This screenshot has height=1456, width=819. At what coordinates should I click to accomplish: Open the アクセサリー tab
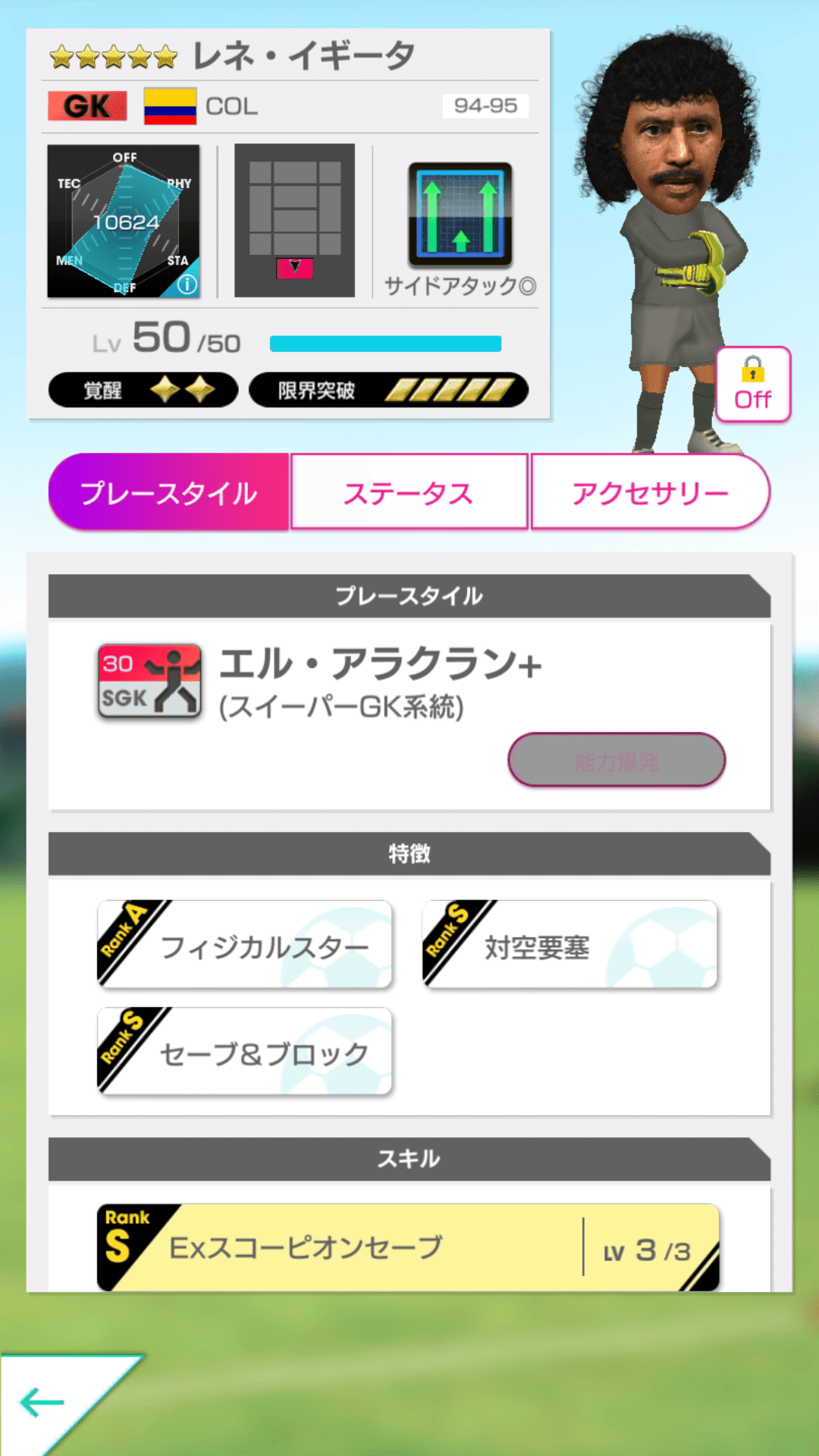[x=651, y=491]
